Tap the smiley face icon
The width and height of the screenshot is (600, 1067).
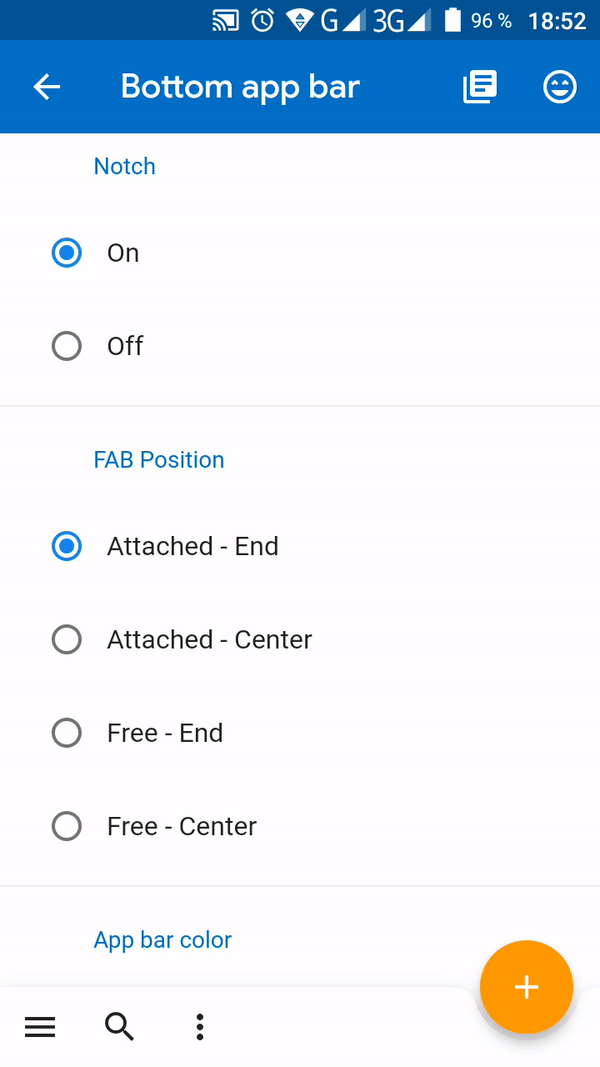(560, 87)
